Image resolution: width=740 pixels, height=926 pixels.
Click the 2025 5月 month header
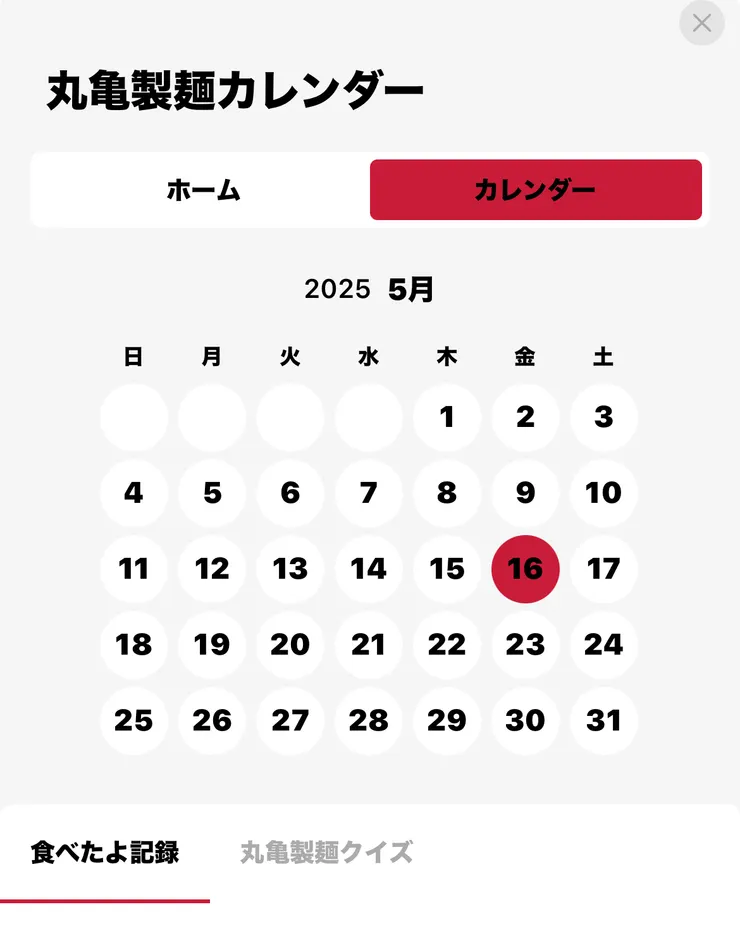pos(370,289)
